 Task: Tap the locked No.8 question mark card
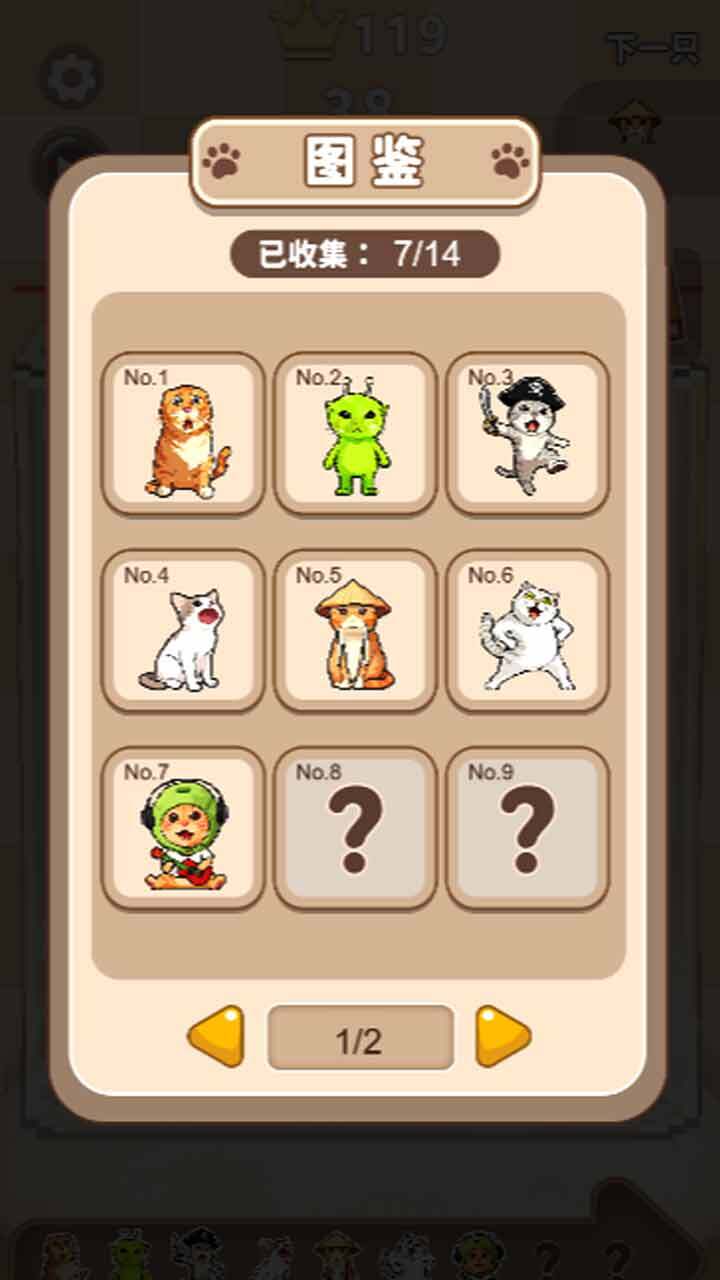(x=355, y=828)
